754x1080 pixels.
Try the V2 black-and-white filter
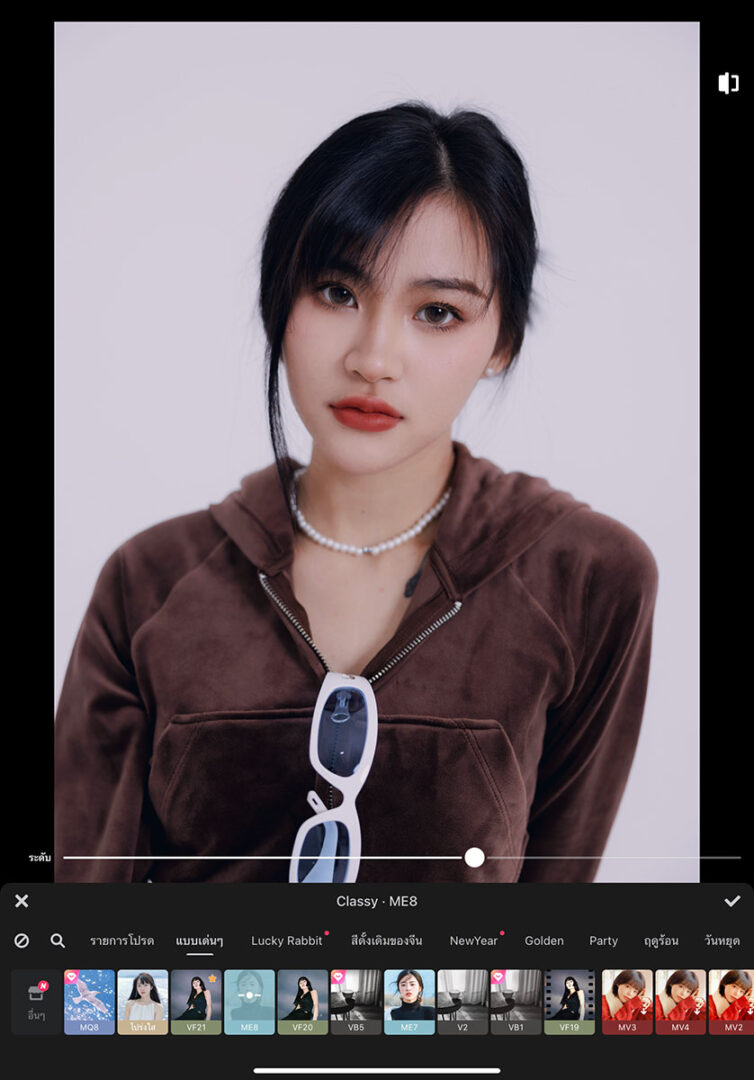click(x=462, y=1001)
